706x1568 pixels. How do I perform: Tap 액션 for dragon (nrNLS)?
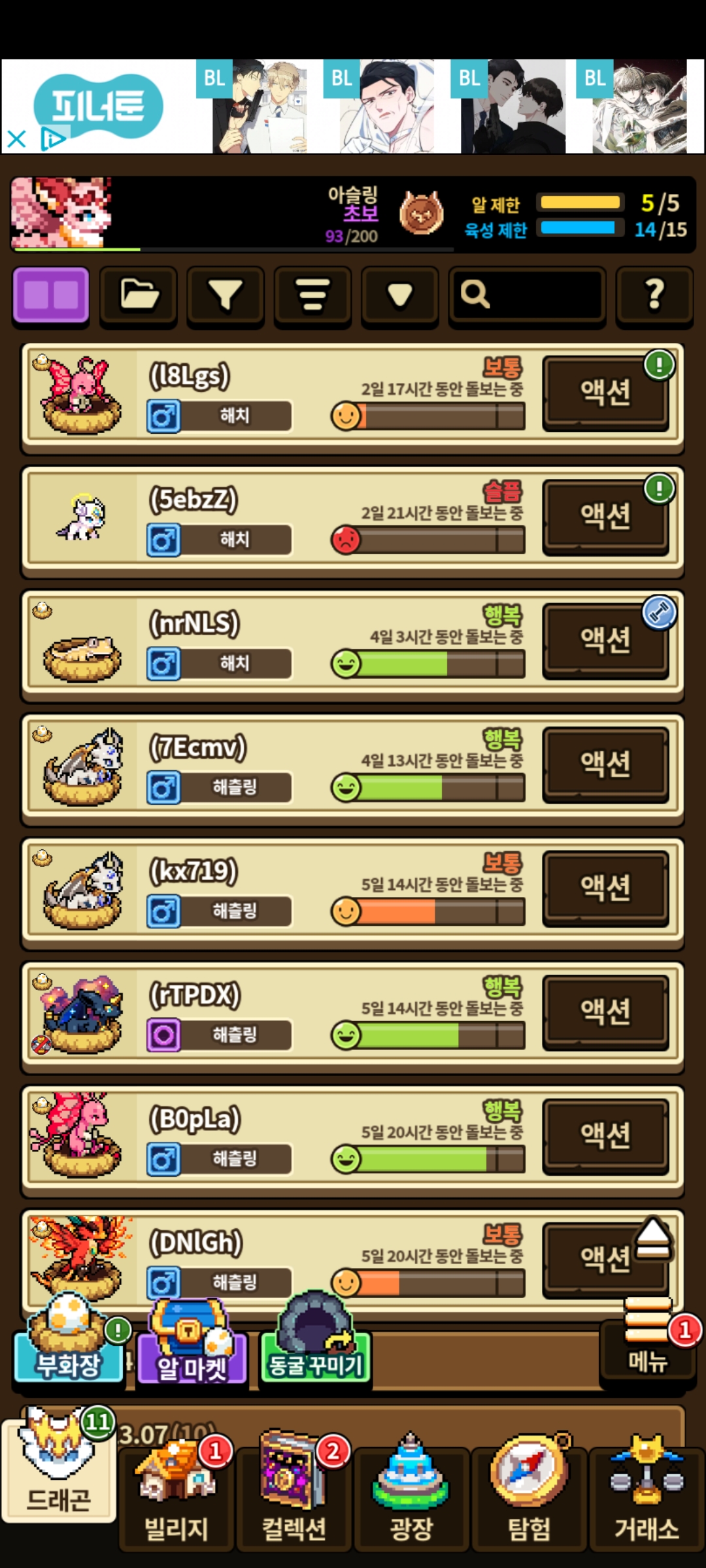[x=605, y=640]
